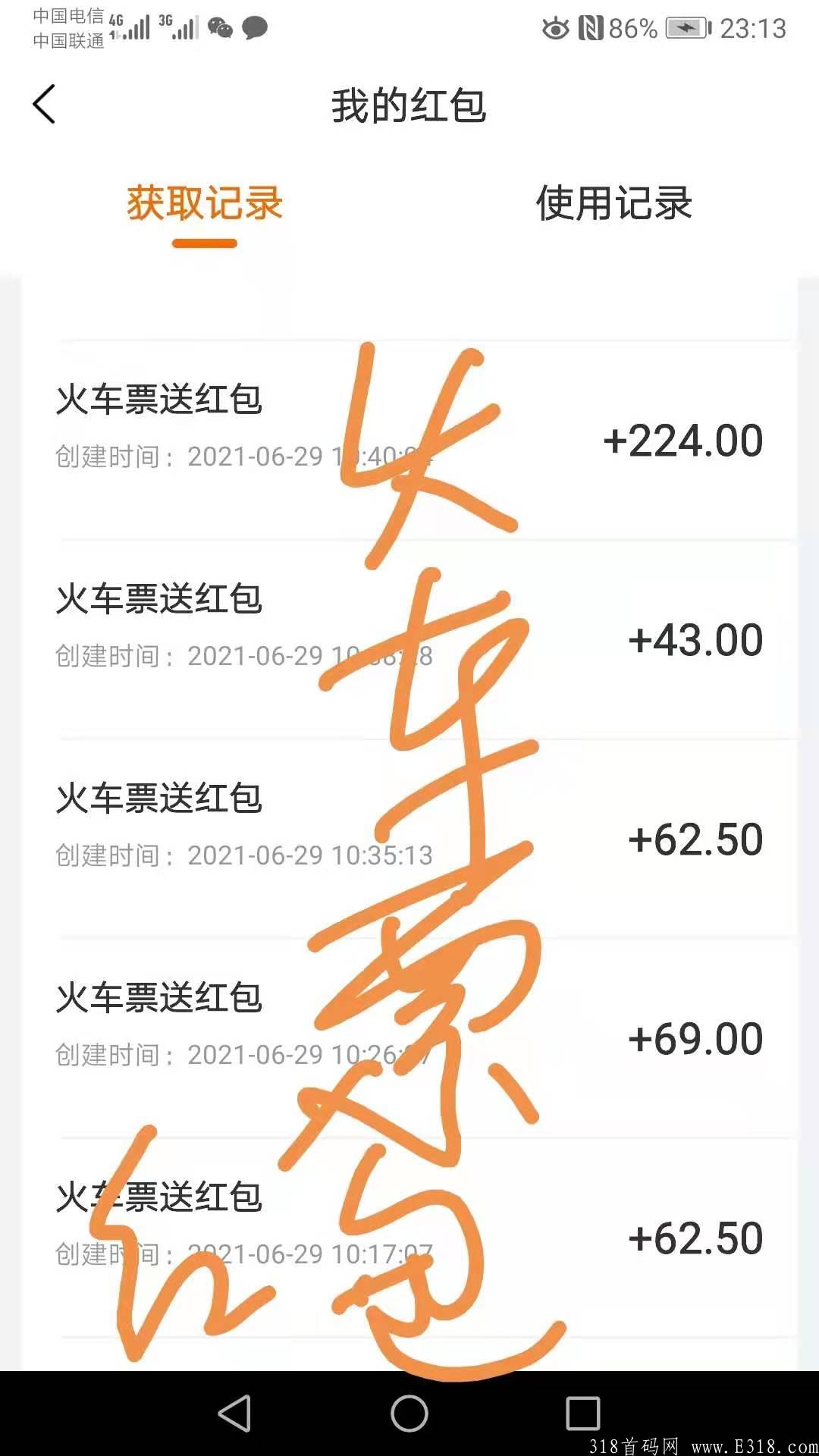Image resolution: width=819 pixels, height=1456 pixels.
Task: Tap the WeChat icon in the status bar
Action: pyautogui.click(x=221, y=26)
